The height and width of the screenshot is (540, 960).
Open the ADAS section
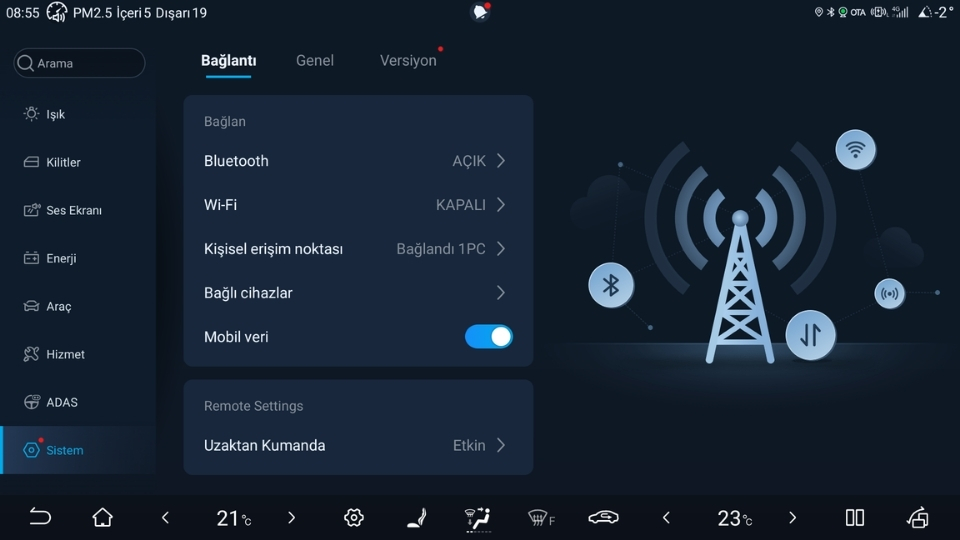coord(61,402)
